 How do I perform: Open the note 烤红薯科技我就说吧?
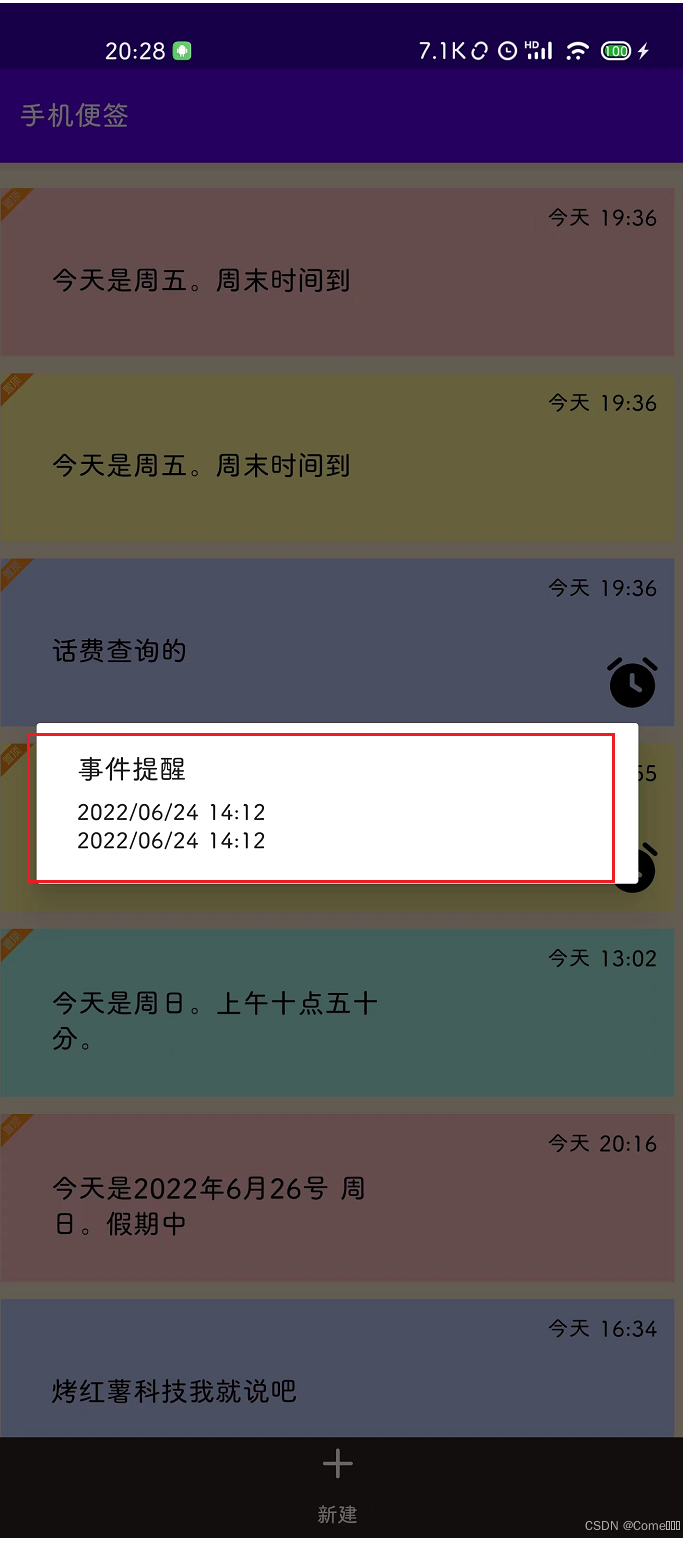[337, 1368]
